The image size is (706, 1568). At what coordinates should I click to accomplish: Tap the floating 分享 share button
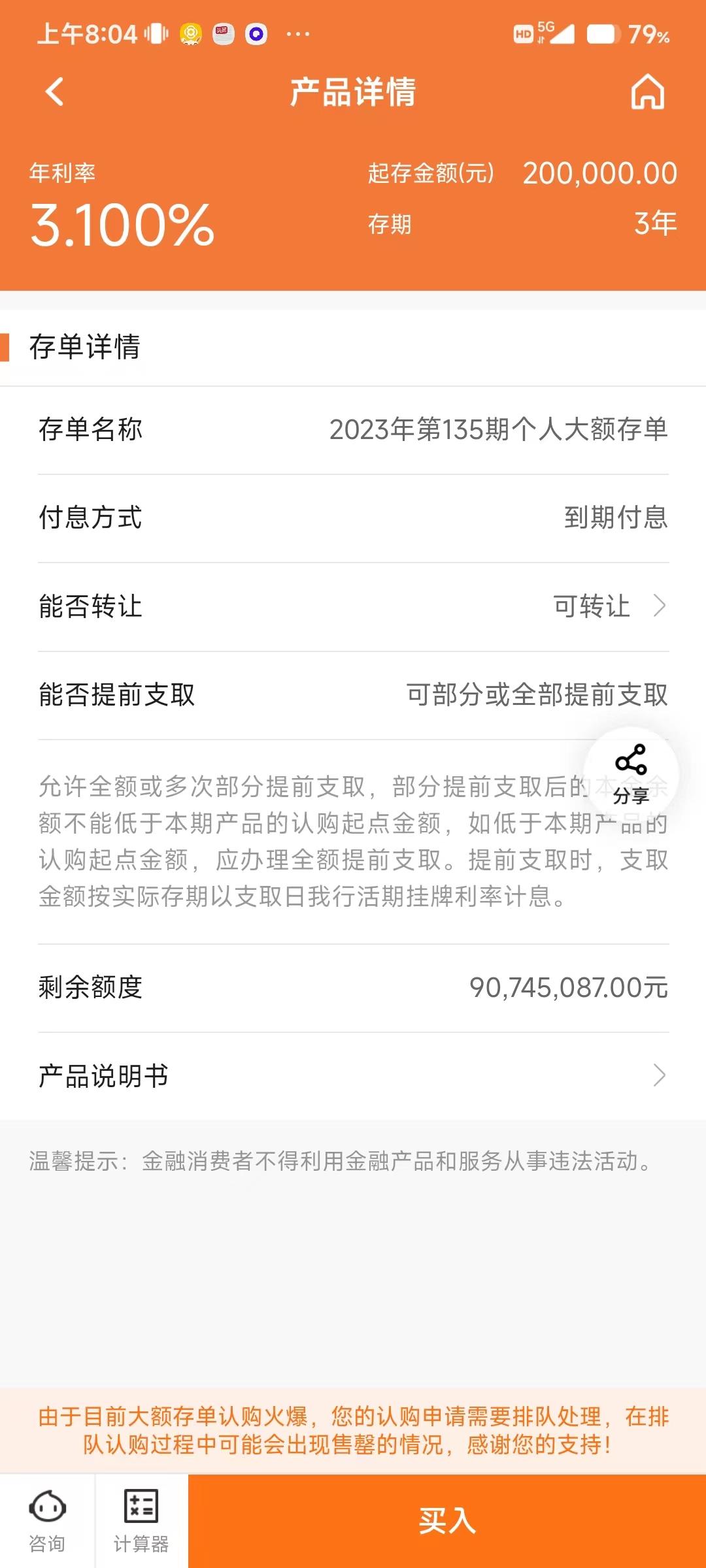(x=631, y=774)
